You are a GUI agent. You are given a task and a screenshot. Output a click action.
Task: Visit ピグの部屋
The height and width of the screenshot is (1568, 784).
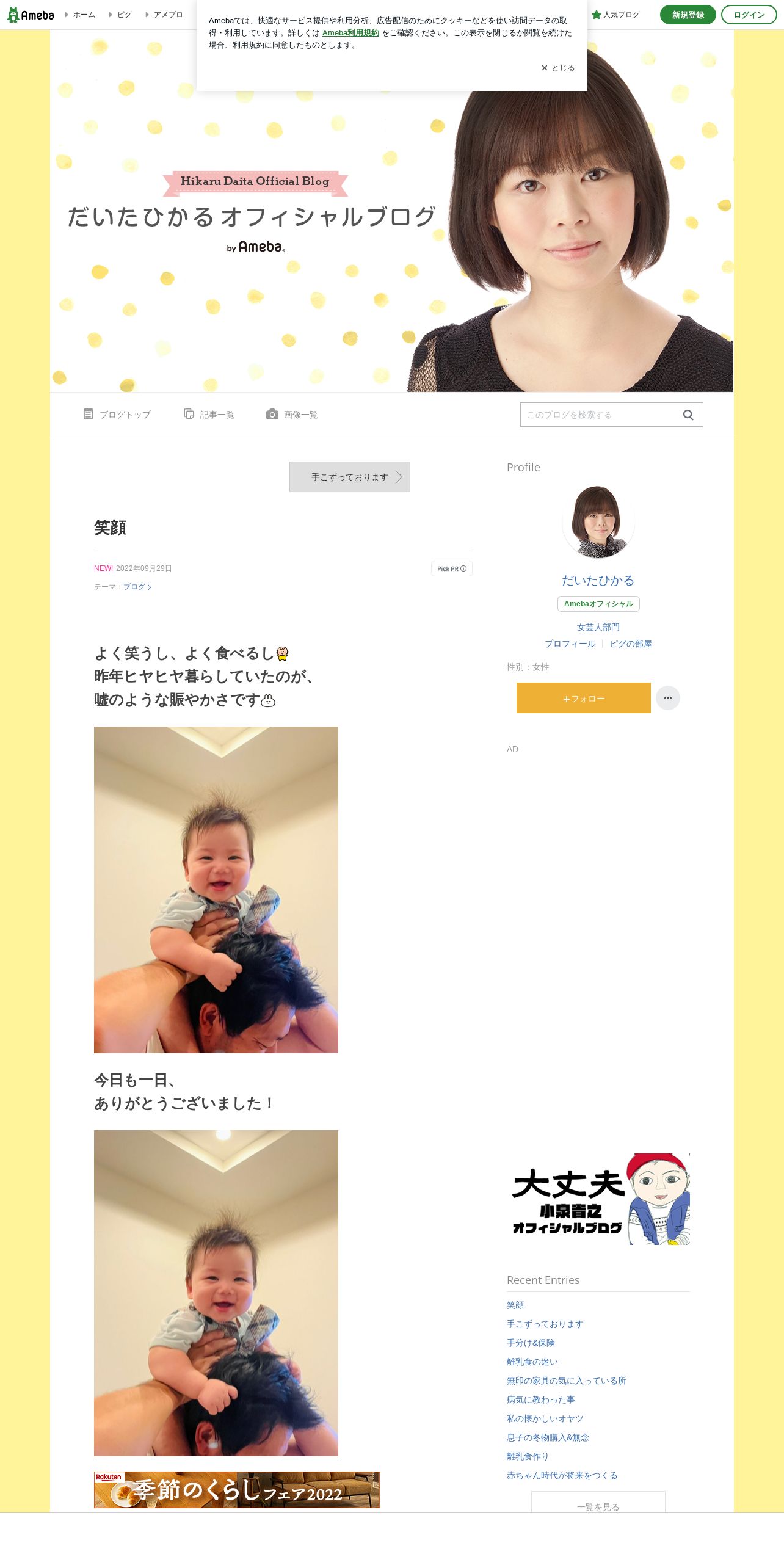click(631, 644)
